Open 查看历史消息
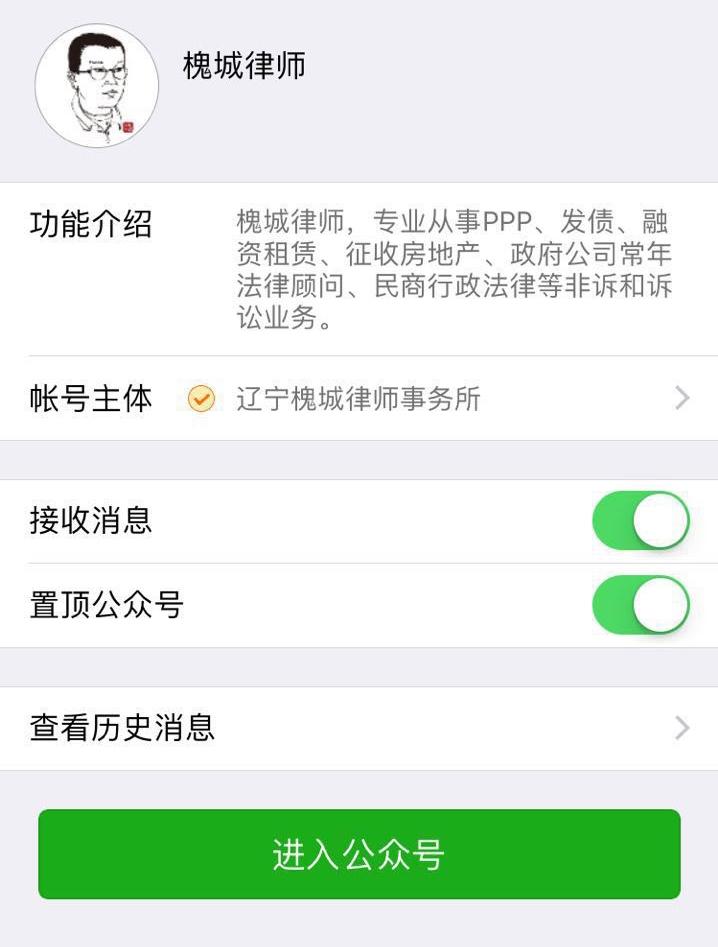The width and height of the screenshot is (718, 947). [x=359, y=728]
